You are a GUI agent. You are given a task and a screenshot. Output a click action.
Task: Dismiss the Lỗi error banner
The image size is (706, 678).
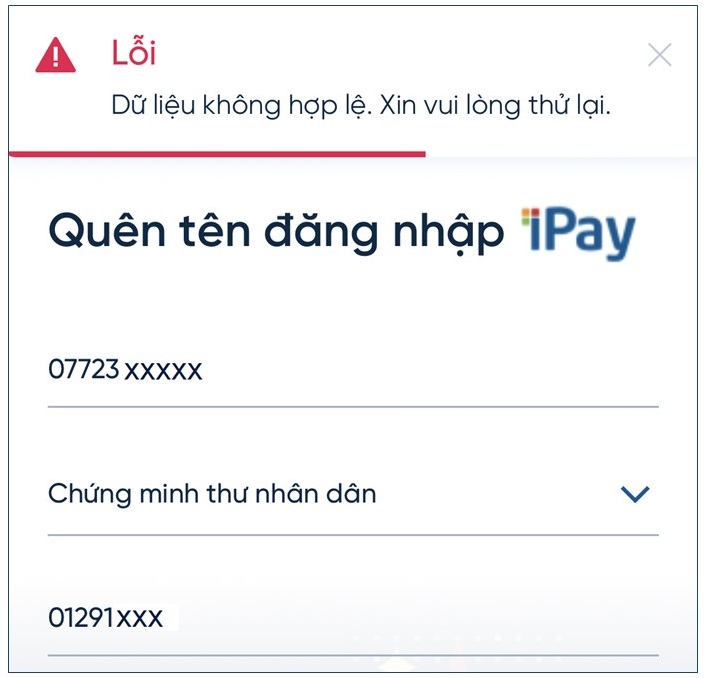(x=659, y=55)
